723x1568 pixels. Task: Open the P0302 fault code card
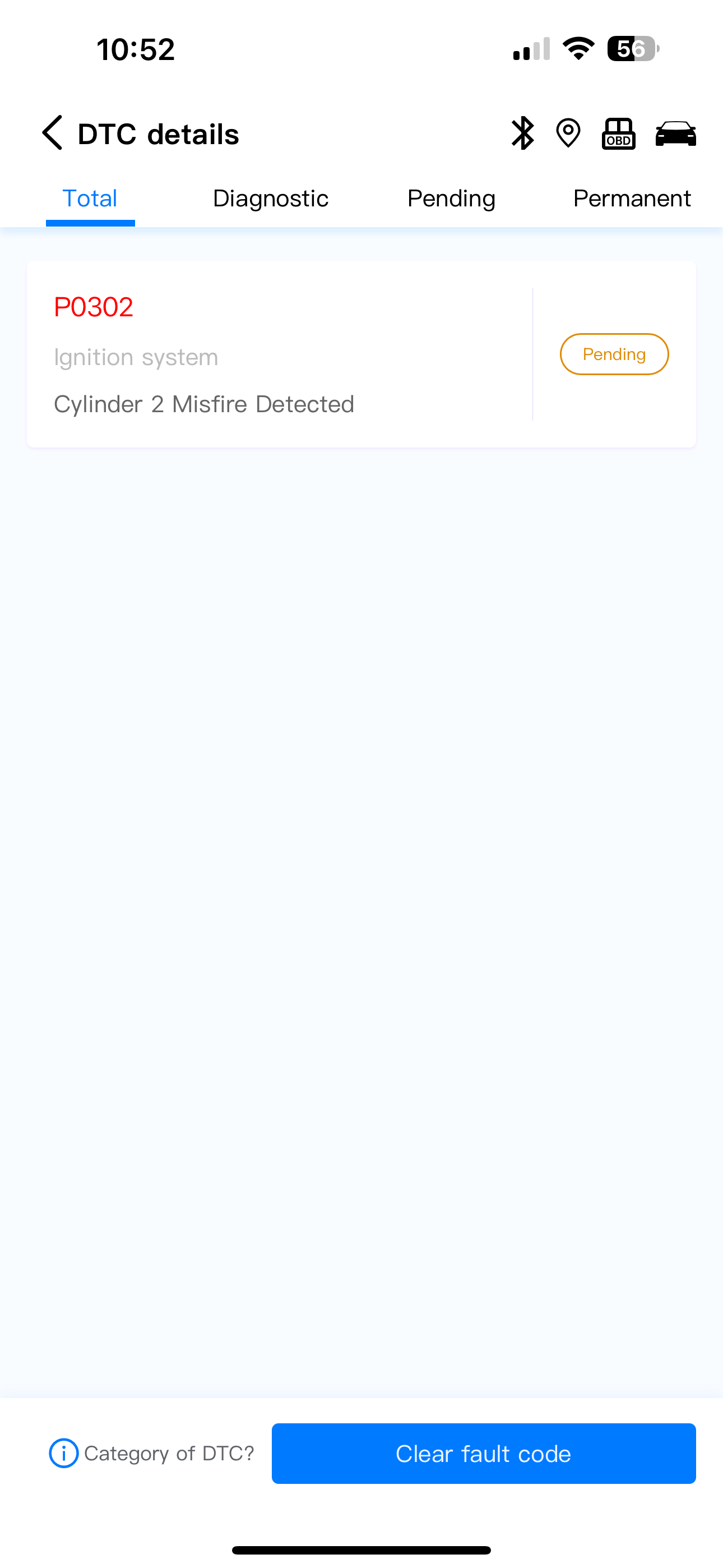click(361, 354)
